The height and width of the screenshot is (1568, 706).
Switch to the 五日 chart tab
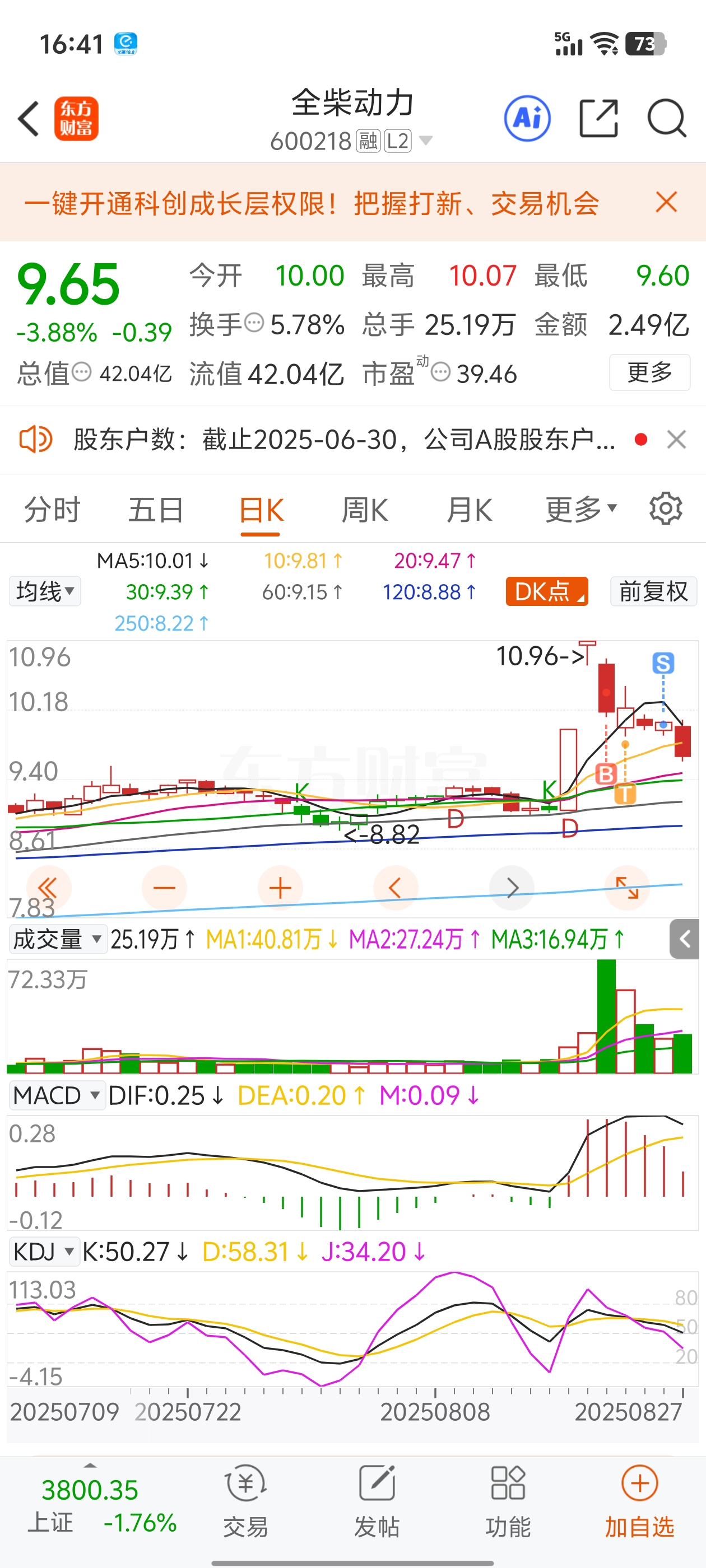pyautogui.click(x=156, y=510)
